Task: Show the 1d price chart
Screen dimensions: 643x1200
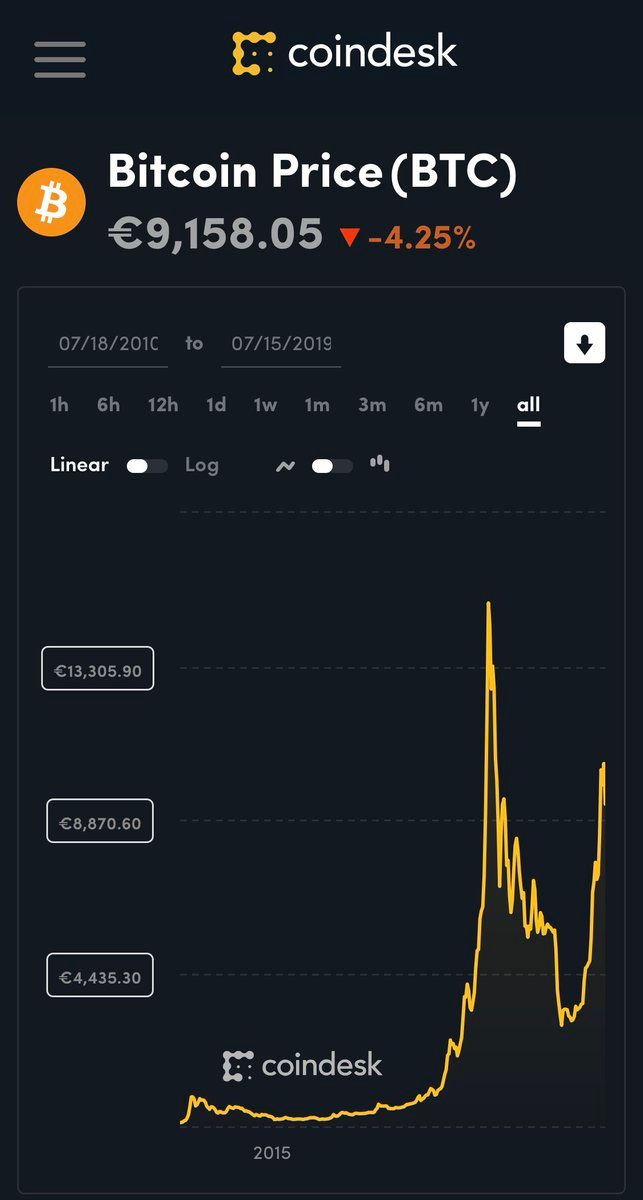Action: coord(216,405)
